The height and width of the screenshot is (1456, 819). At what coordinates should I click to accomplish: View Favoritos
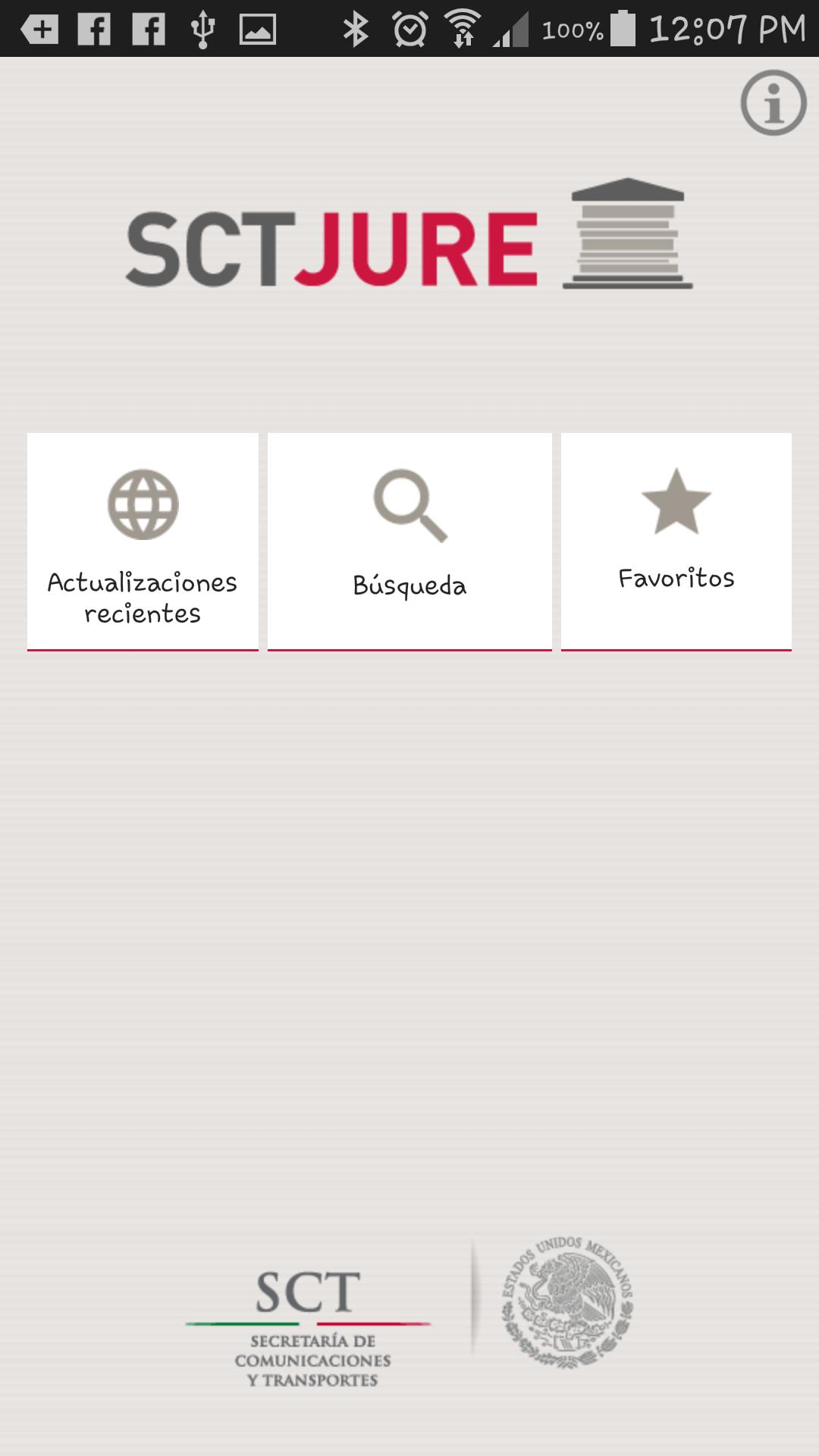676,541
